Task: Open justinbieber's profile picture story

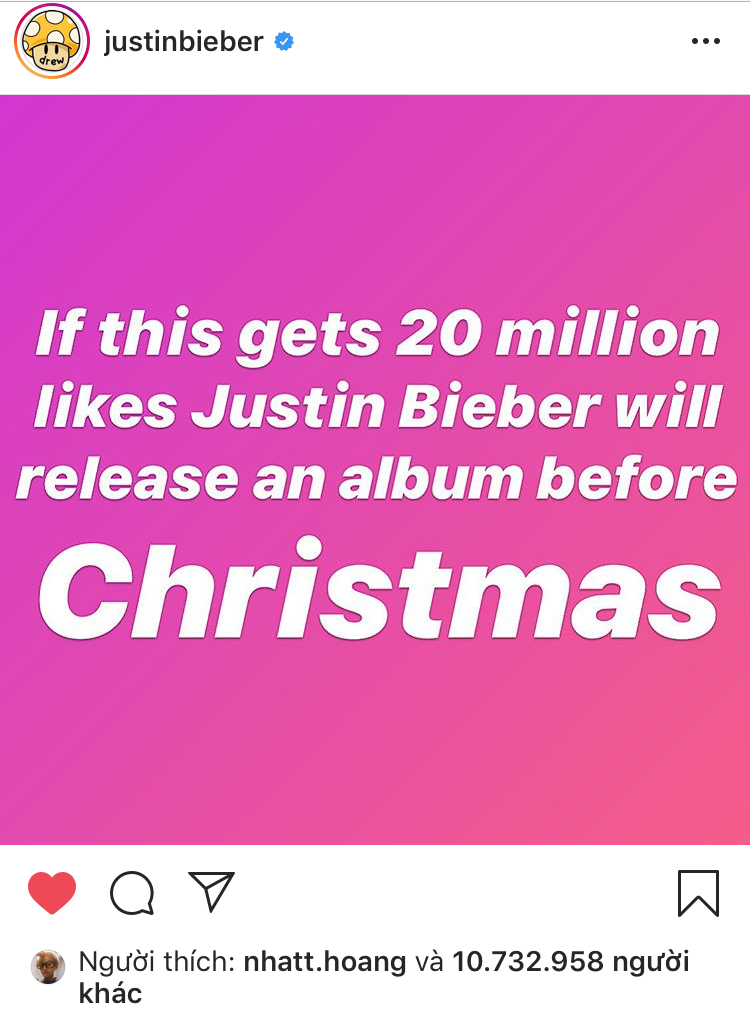Action: point(51,42)
